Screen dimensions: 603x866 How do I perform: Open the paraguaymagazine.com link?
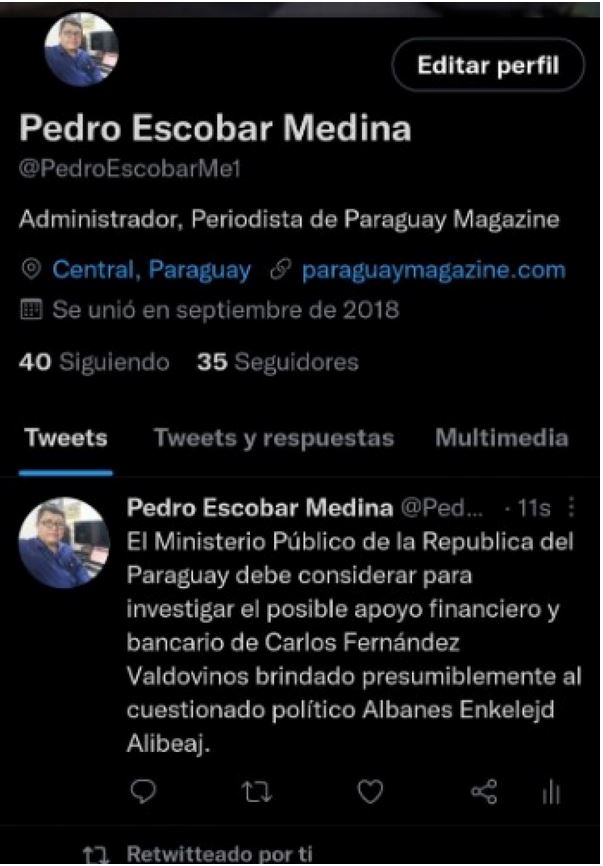(x=433, y=270)
